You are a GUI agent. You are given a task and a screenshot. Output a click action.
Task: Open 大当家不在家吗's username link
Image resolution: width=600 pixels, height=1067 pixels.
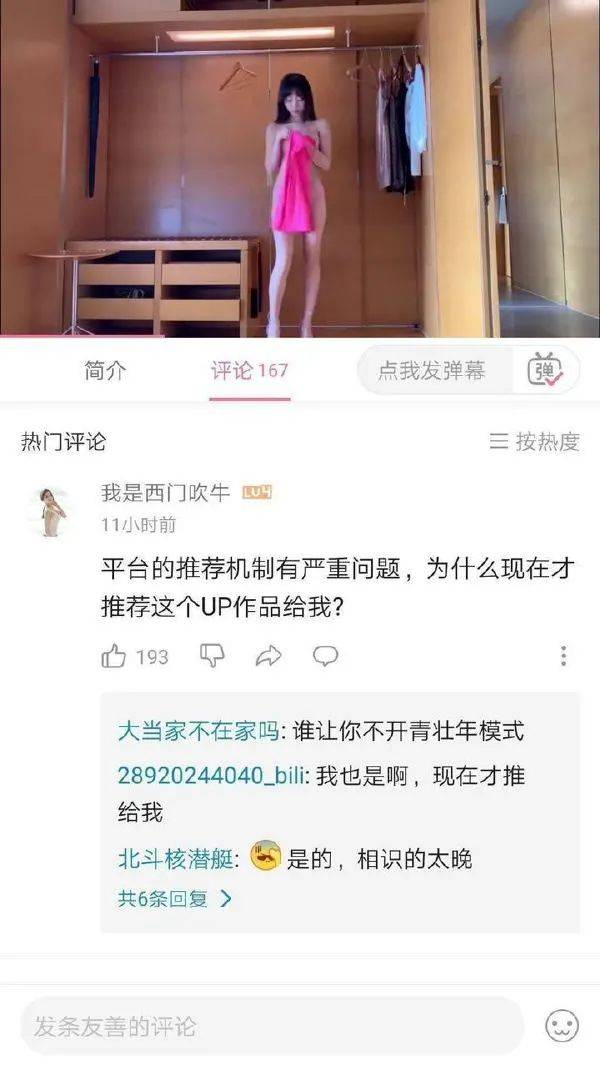pos(198,731)
